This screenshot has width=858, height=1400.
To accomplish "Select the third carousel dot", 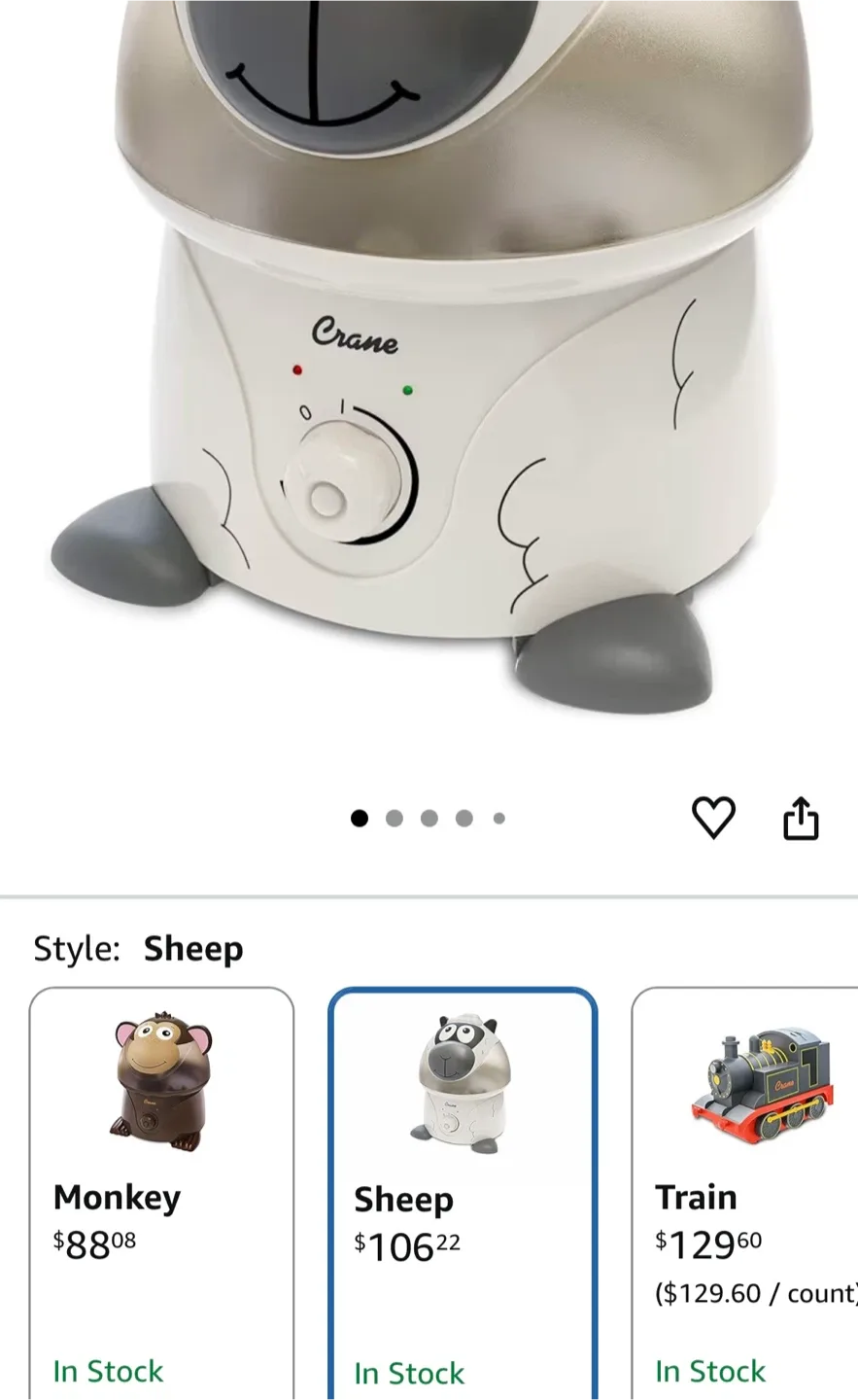I will (429, 818).
